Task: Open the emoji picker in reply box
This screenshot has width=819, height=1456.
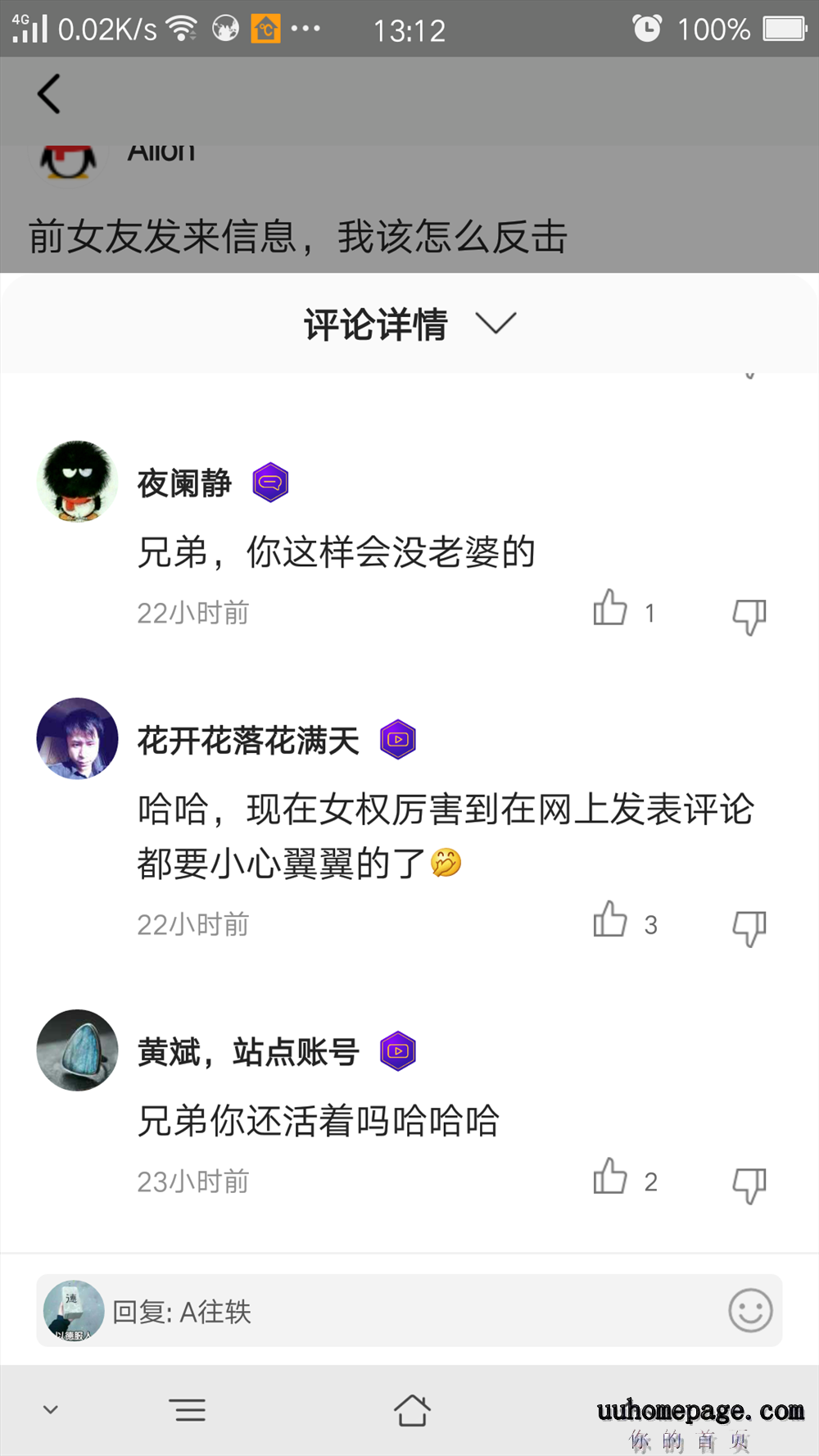Action: click(750, 1310)
